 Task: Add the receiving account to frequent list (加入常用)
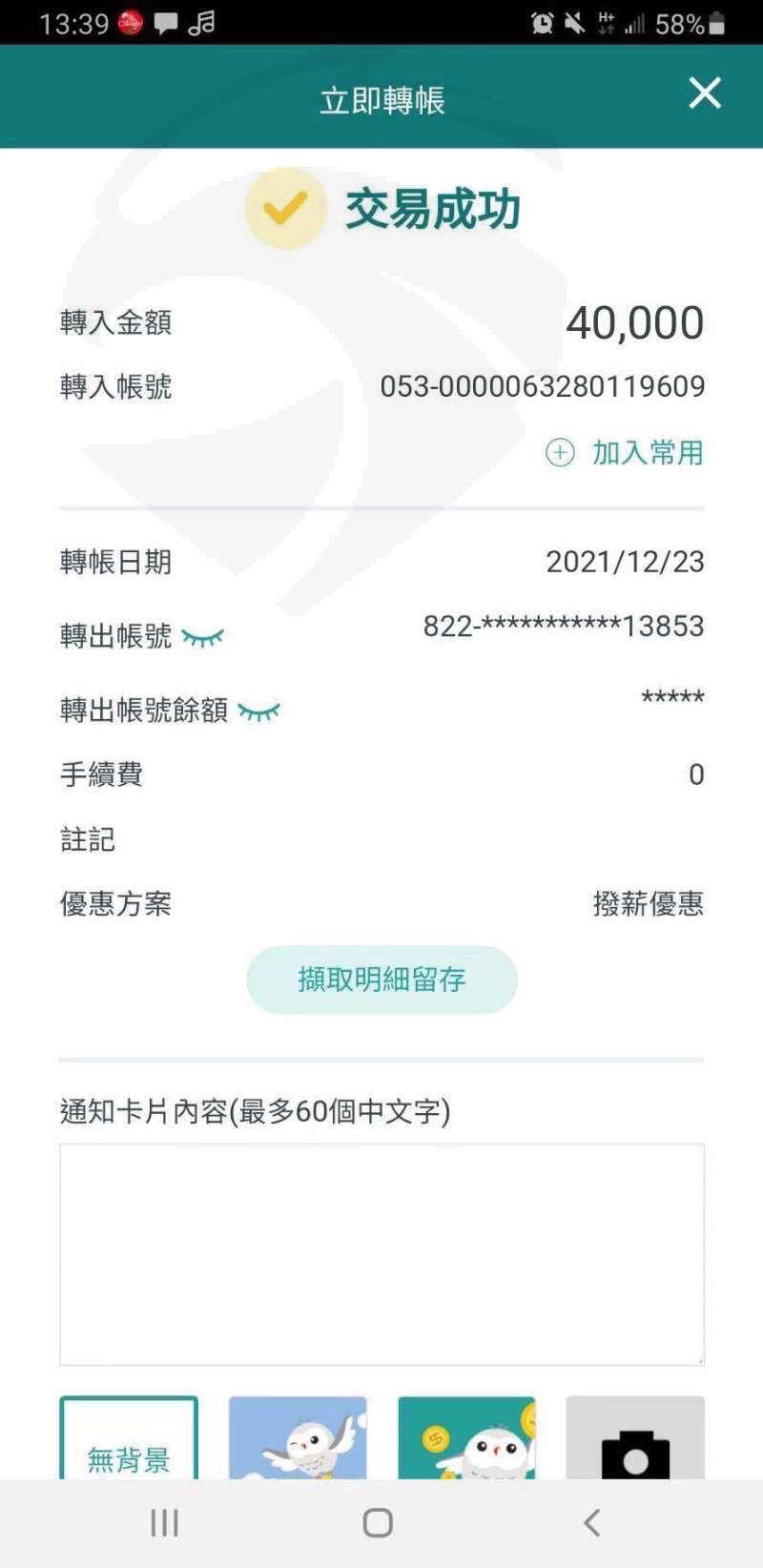click(625, 452)
